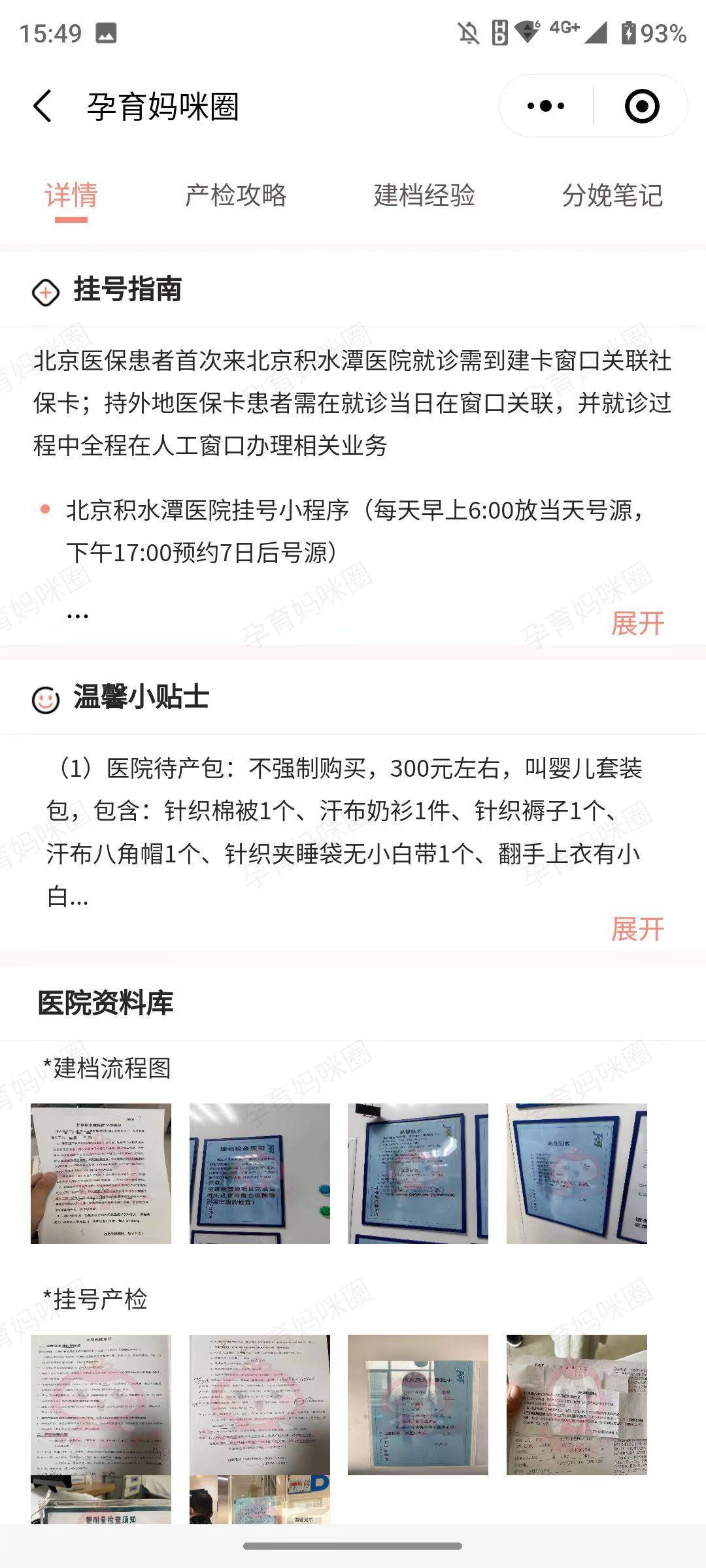Open the first 挂号产检 document photo
This screenshot has width=706, height=1568.
pyautogui.click(x=101, y=1405)
